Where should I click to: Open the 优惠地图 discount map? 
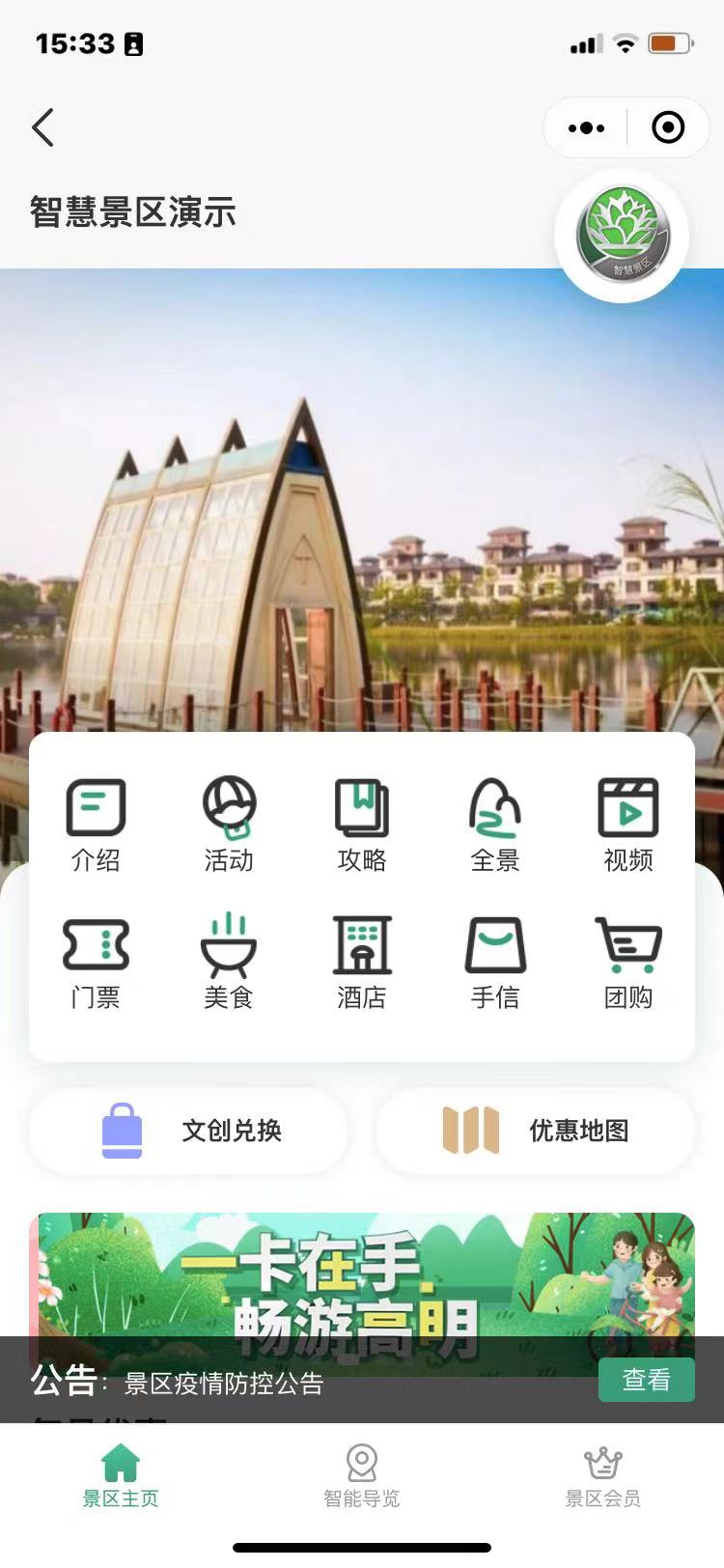click(x=536, y=1131)
